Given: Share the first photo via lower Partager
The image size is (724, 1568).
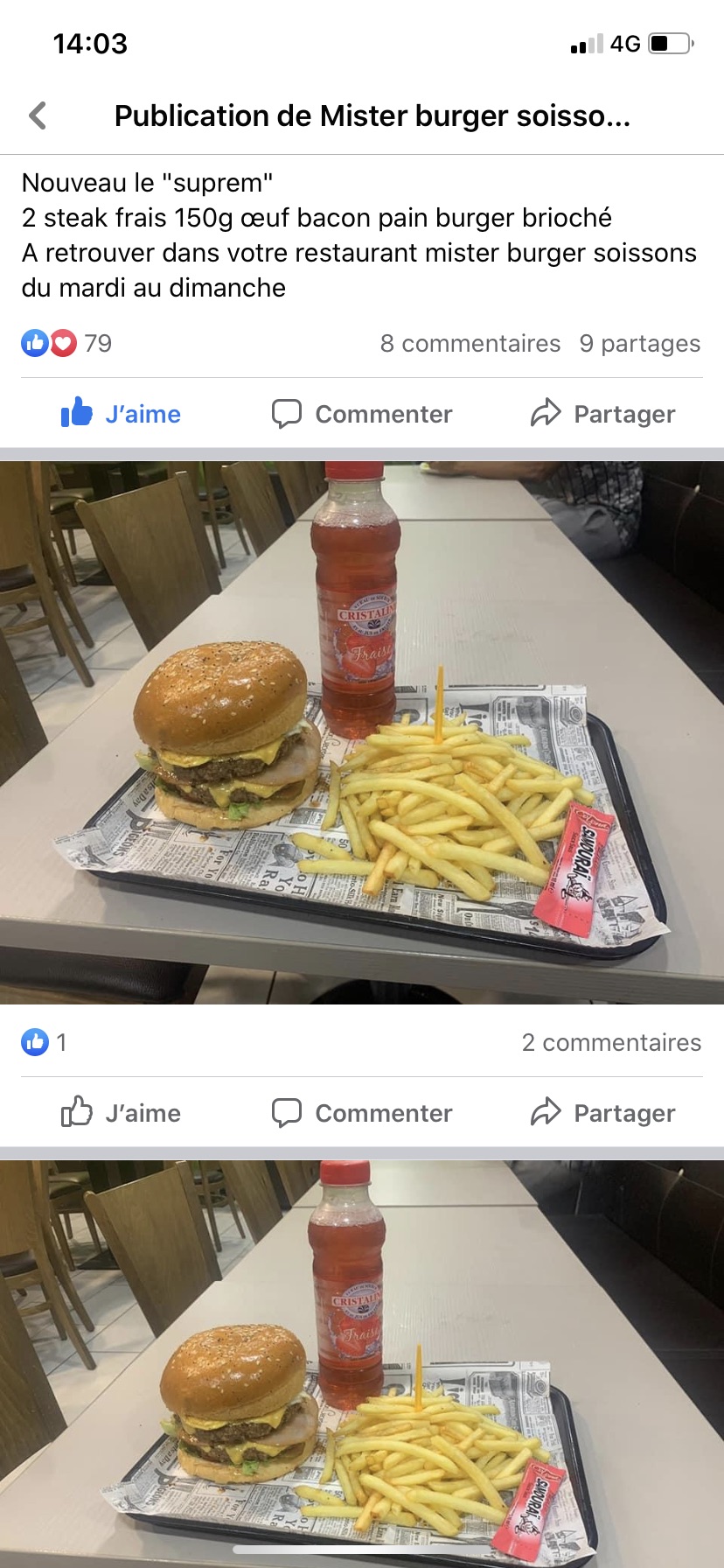Looking at the screenshot, I should [x=602, y=1112].
